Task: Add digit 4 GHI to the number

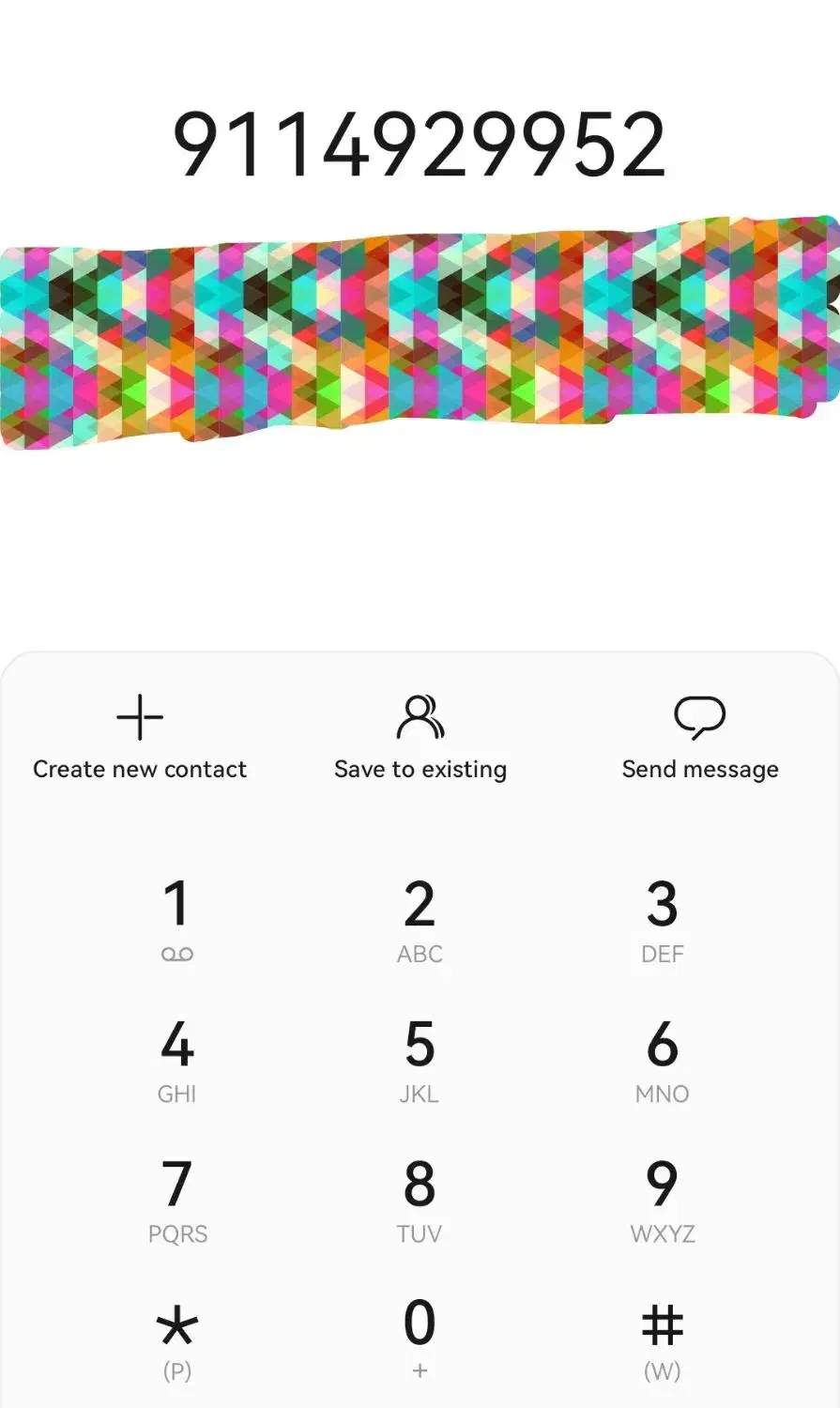Action: [x=176, y=1061]
